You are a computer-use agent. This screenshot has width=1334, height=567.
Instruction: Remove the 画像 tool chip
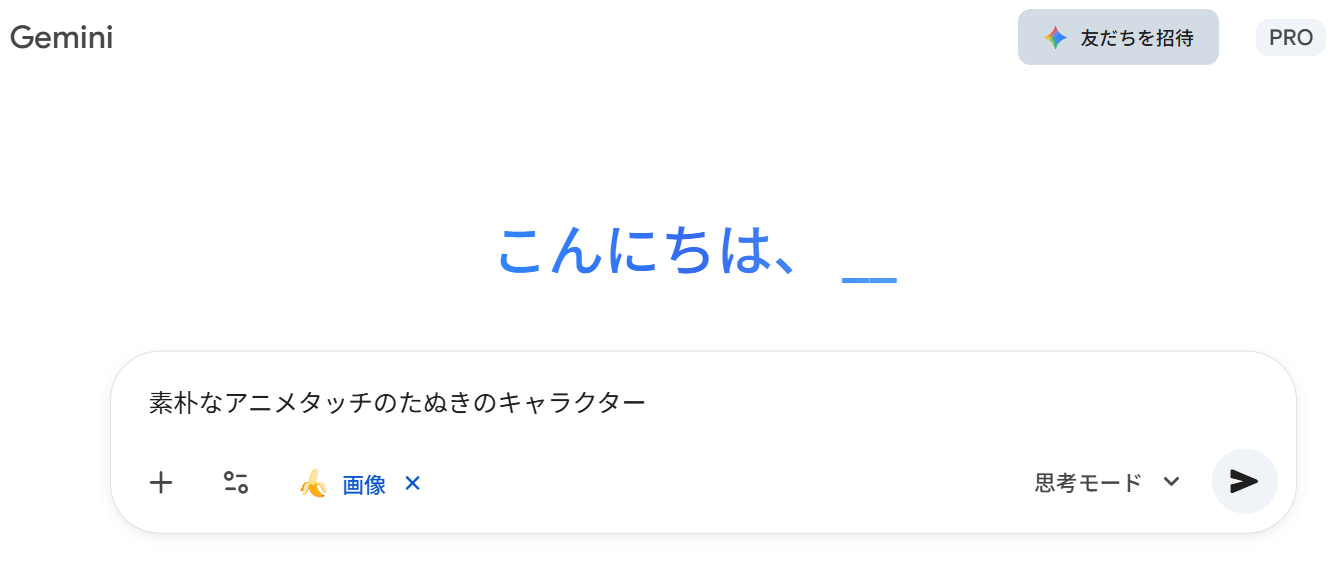413,484
